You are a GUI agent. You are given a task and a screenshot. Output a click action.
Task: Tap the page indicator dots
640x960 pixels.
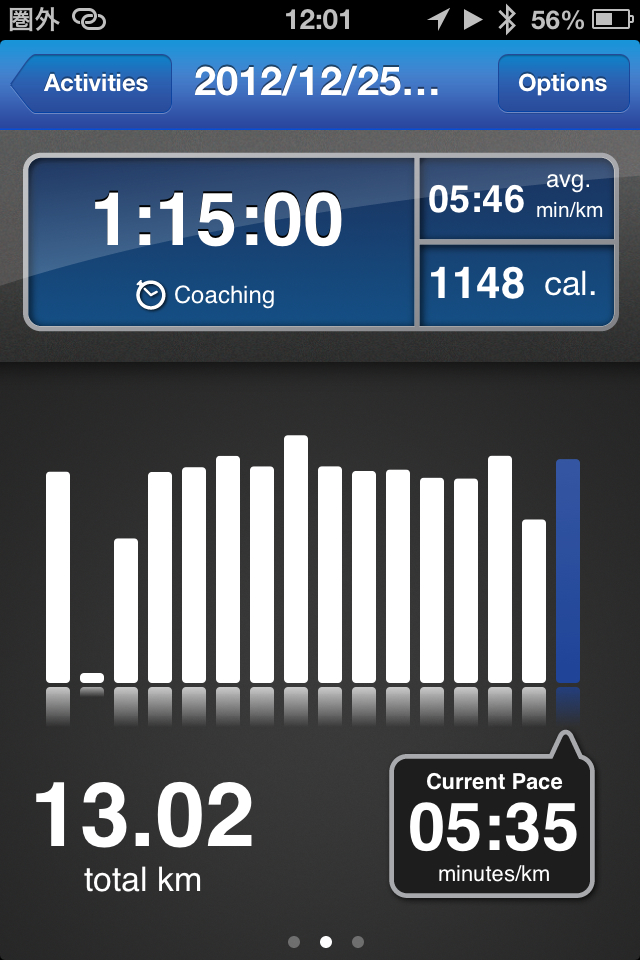(x=325, y=941)
